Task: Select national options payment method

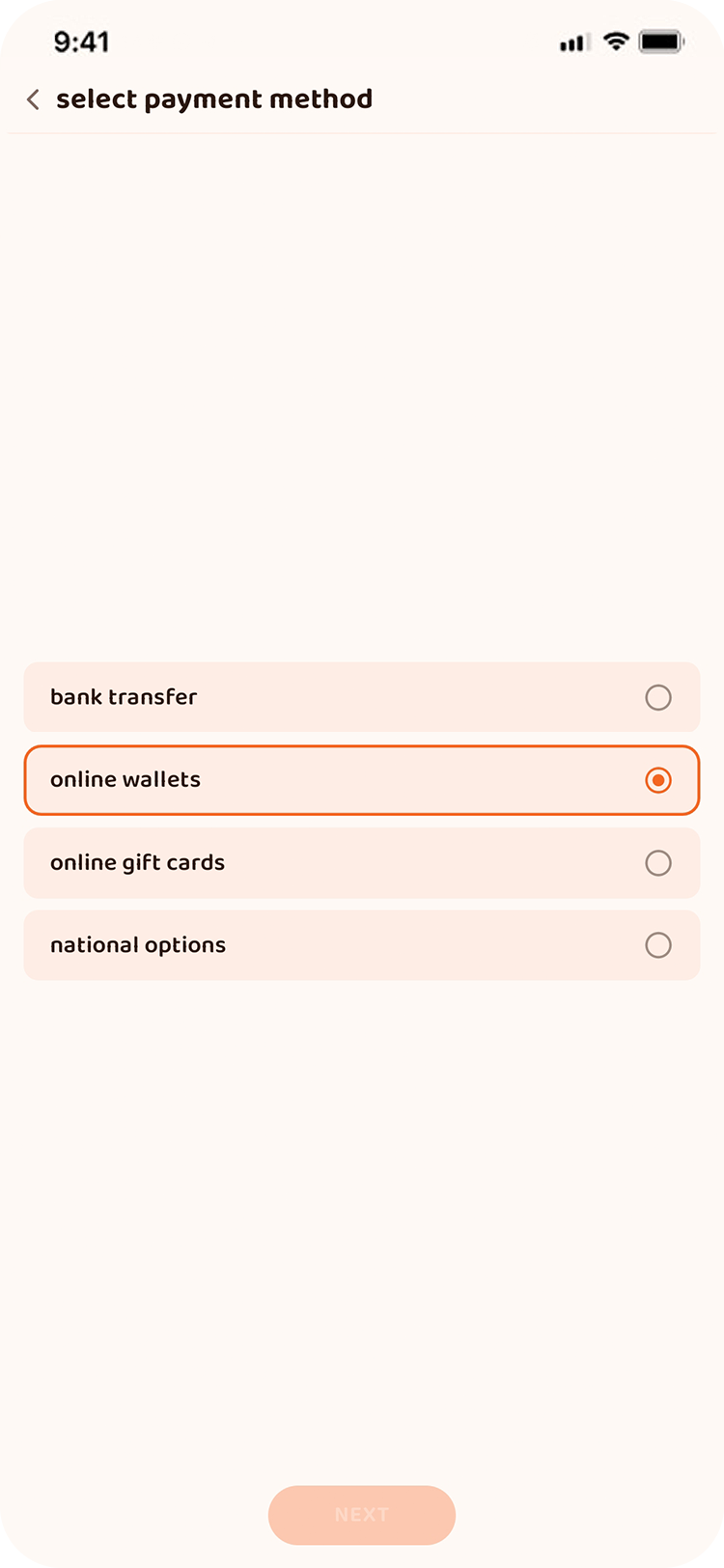Action: click(x=361, y=945)
